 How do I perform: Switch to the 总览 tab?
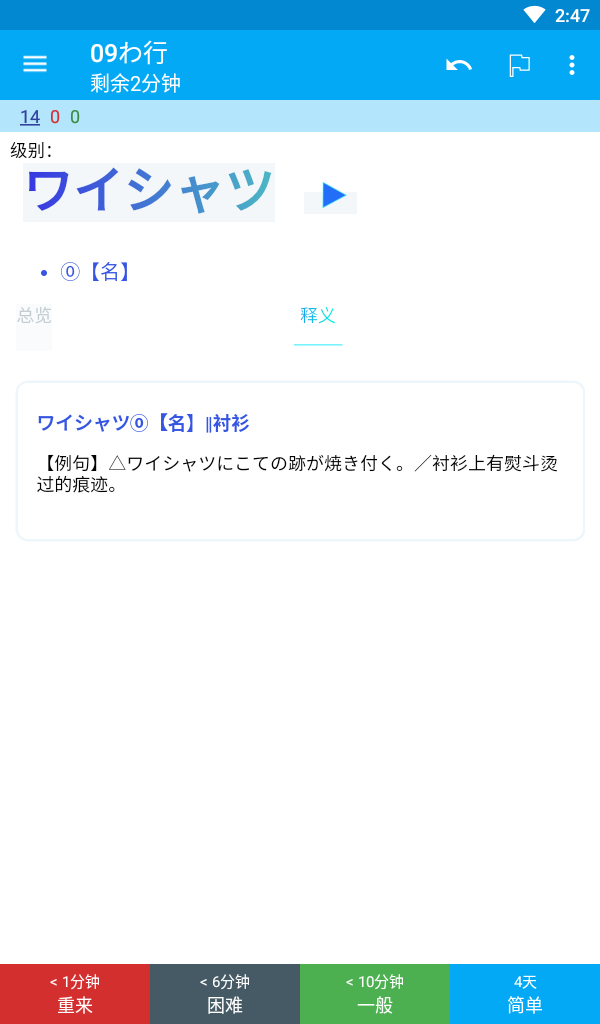coord(34,316)
